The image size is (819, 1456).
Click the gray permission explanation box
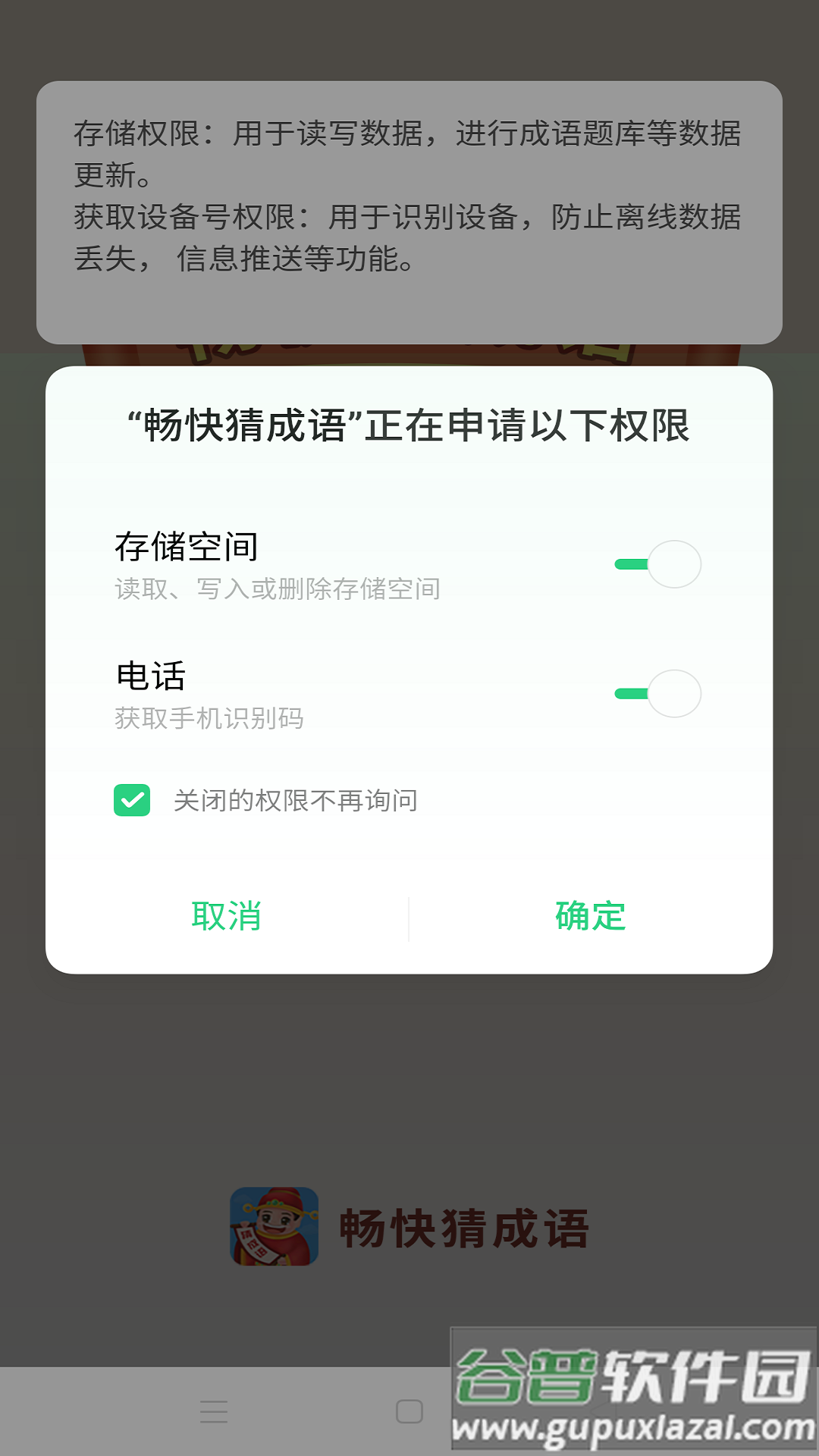409,212
